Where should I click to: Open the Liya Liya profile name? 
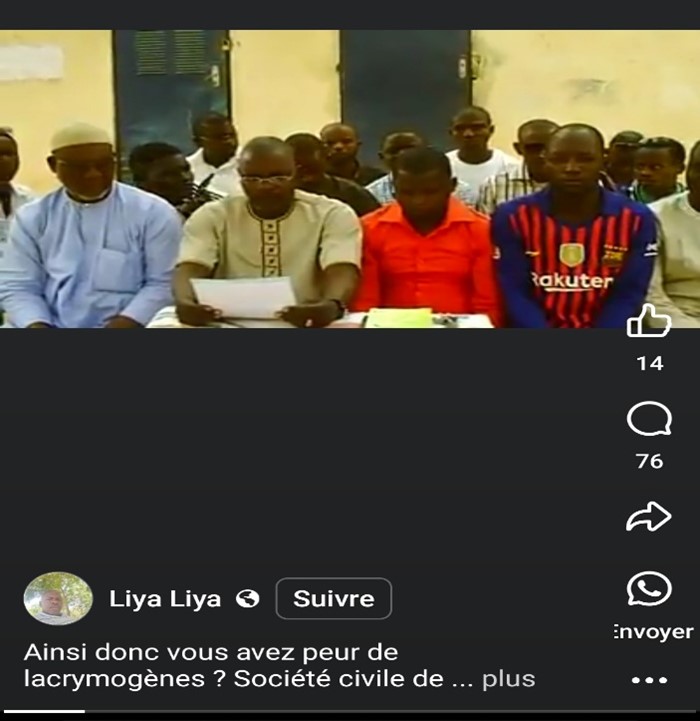click(x=165, y=599)
